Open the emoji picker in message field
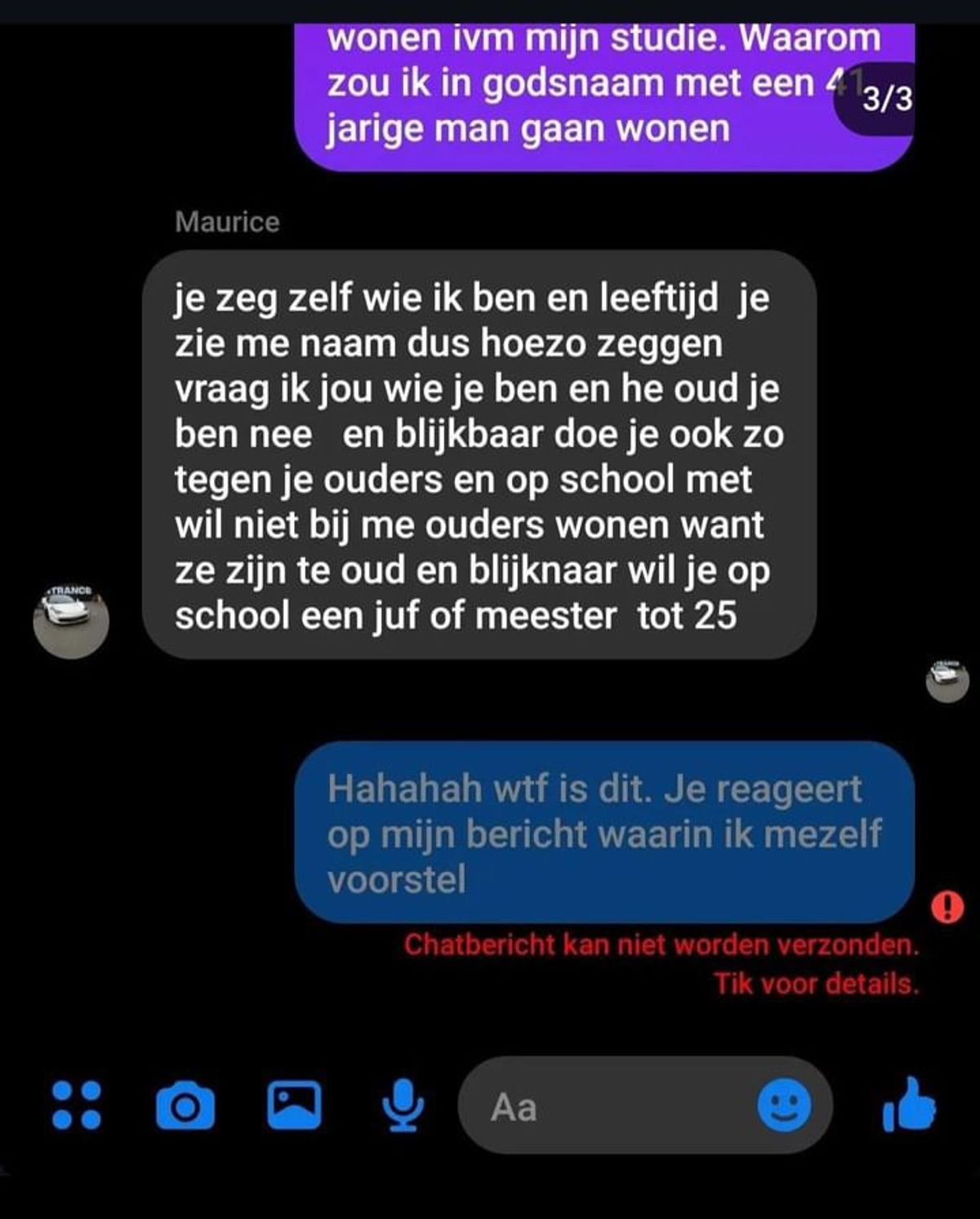Viewport: 980px width, 1219px height. click(784, 1106)
